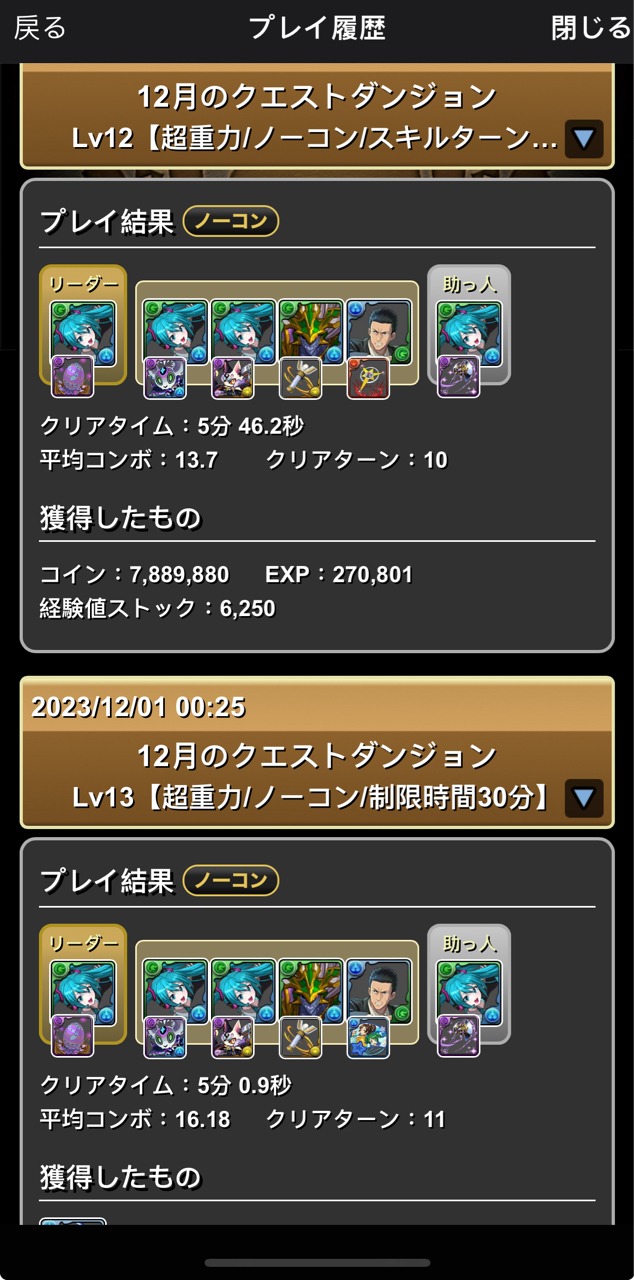This screenshot has height=1280, width=634.
Task: Collapse the Lv13 quest dungeon entry
Action: (x=584, y=797)
